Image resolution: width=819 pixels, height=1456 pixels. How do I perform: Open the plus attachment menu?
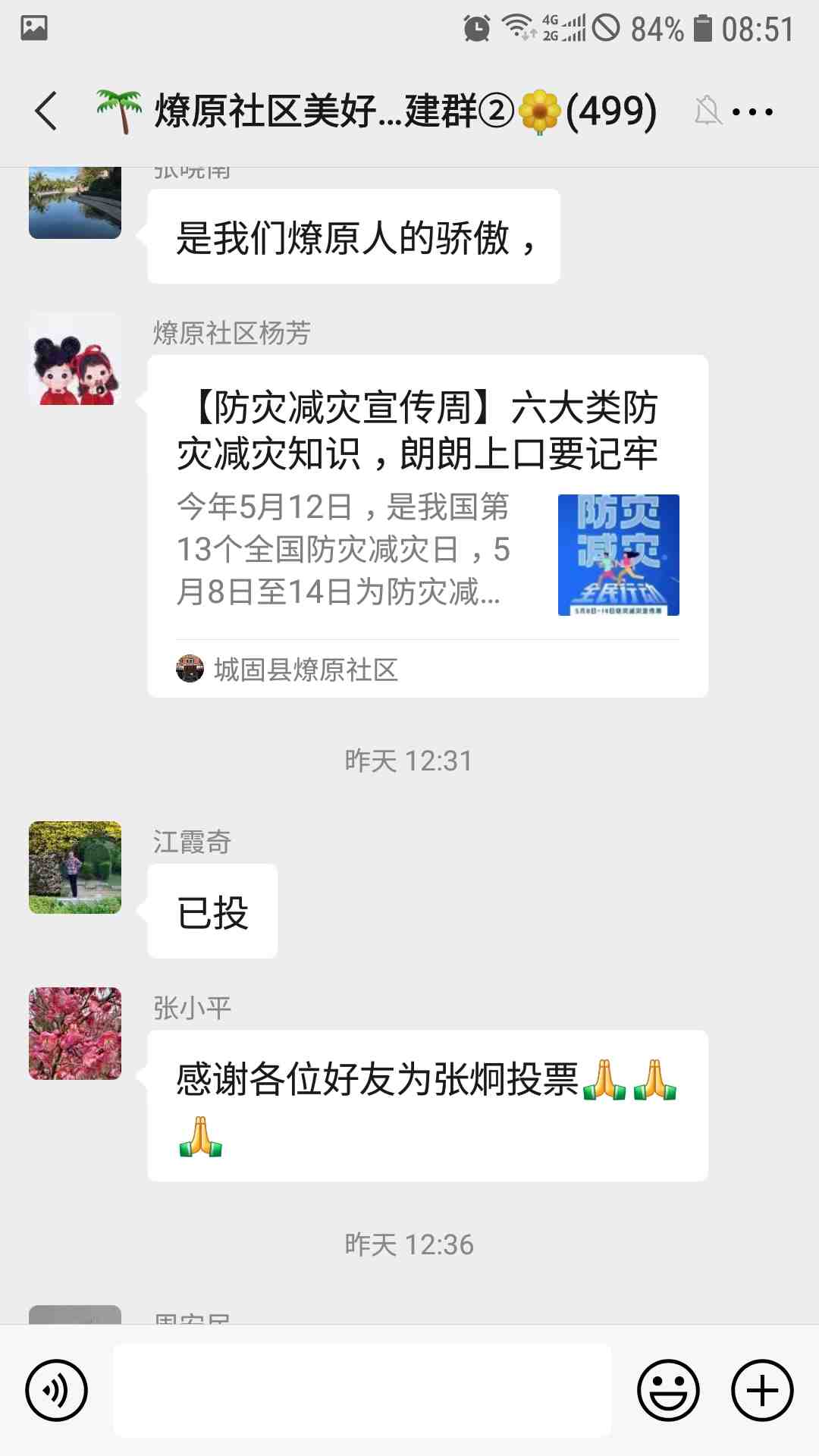tap(762, 1391)
